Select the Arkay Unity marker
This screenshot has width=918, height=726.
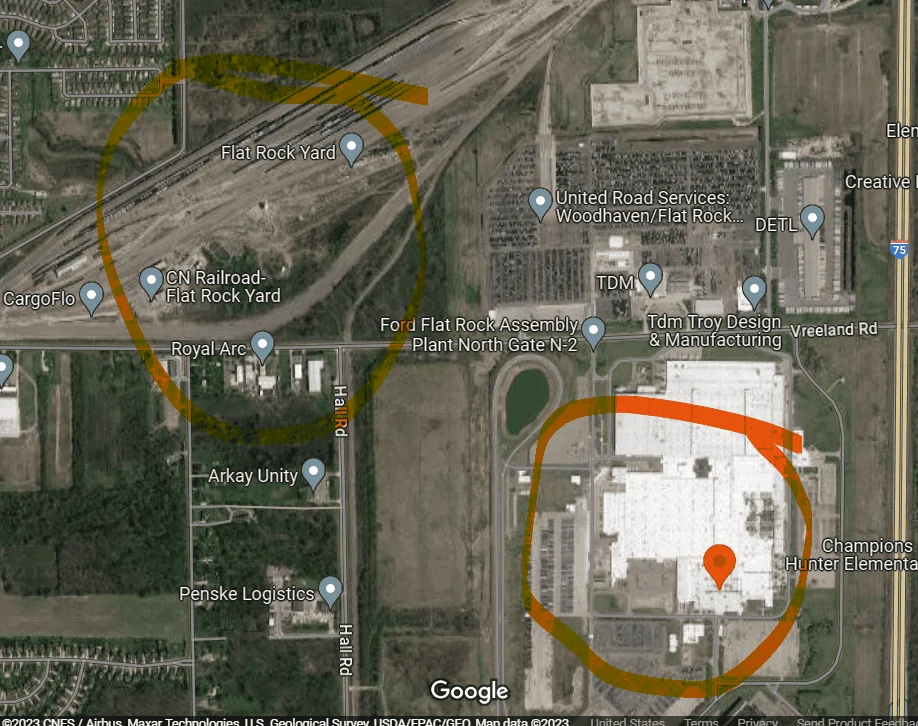coord(314,472)
